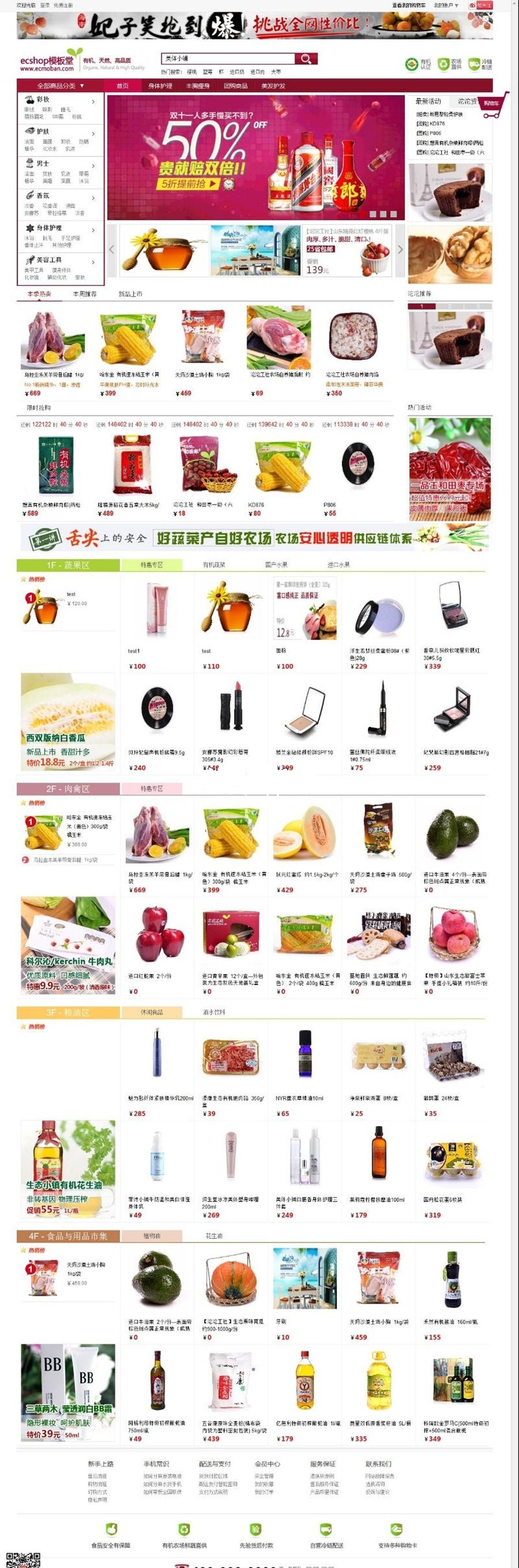Open the 美发护发 nav item

coord(273,86)
